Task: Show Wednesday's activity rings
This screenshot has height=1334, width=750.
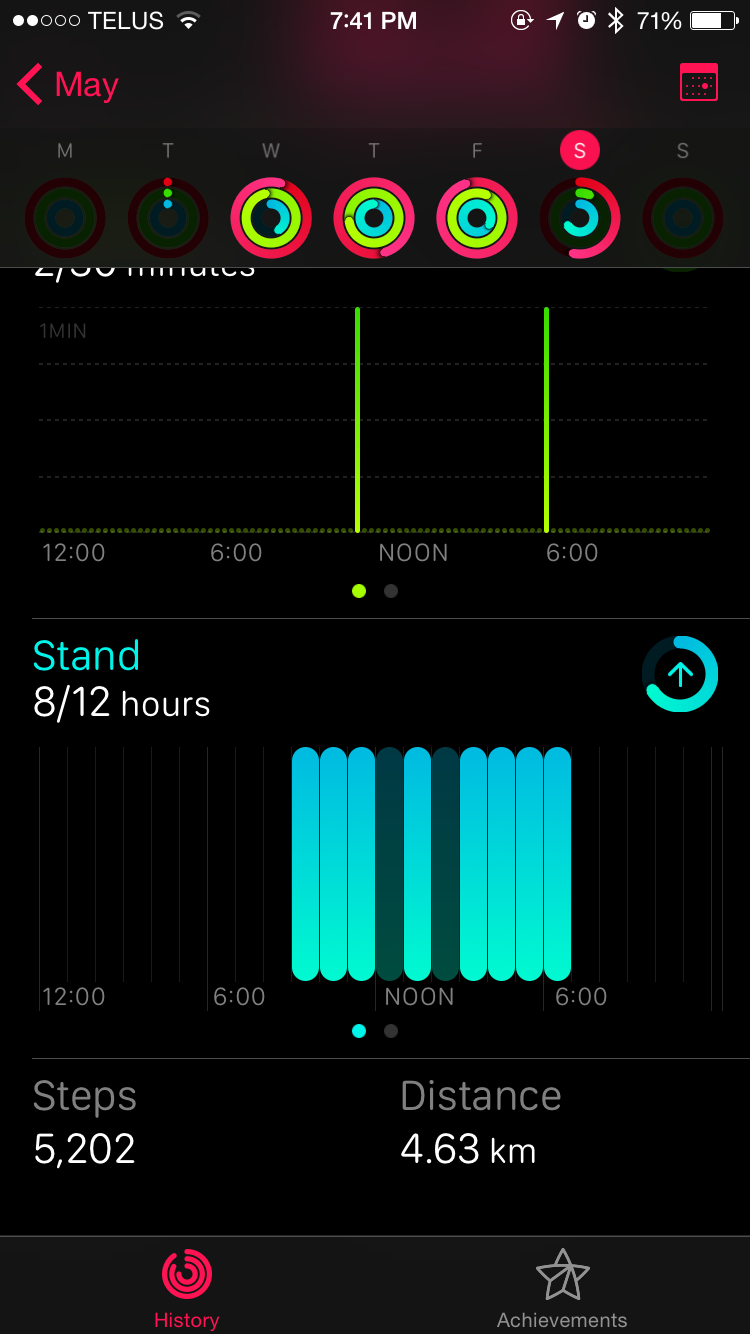Action: click(x=271, y=218)
